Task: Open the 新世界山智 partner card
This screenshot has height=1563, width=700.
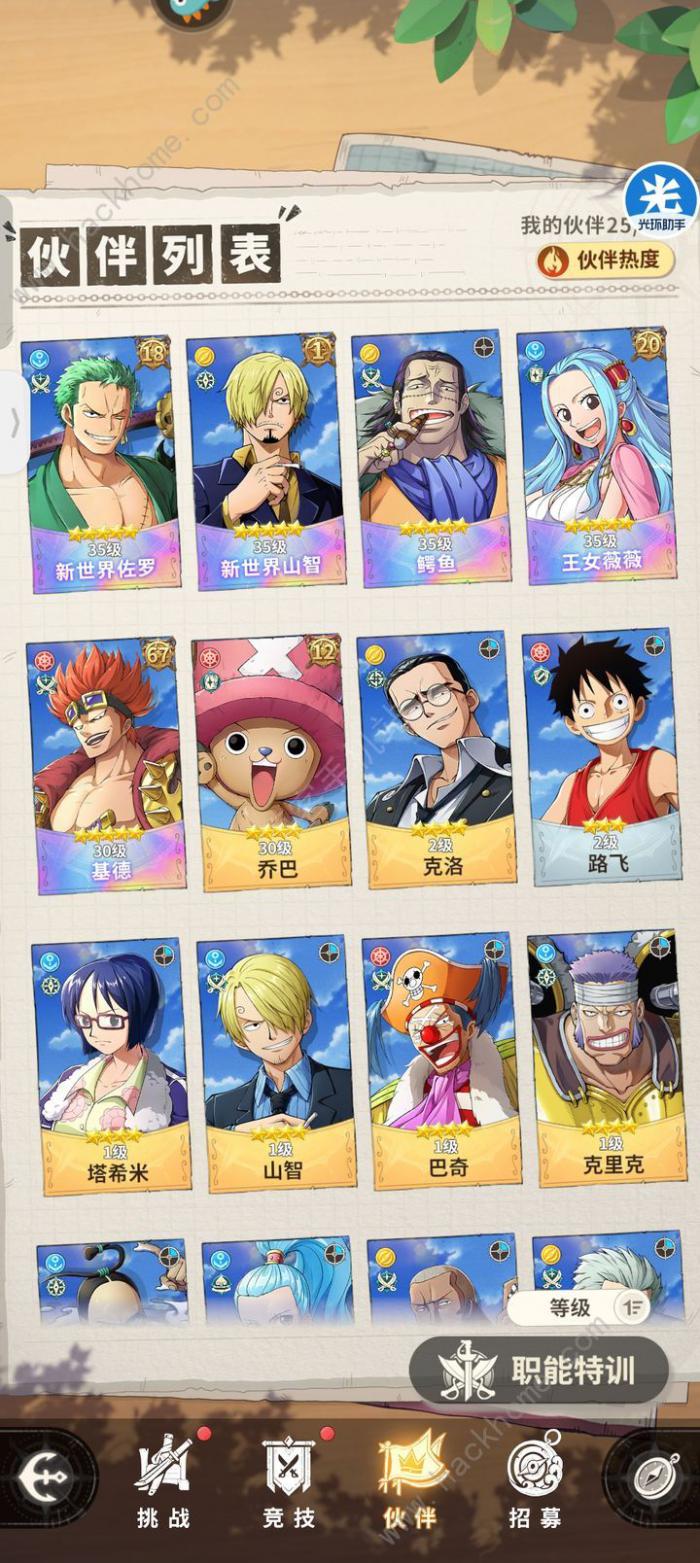Action: (x=265, y=460)
